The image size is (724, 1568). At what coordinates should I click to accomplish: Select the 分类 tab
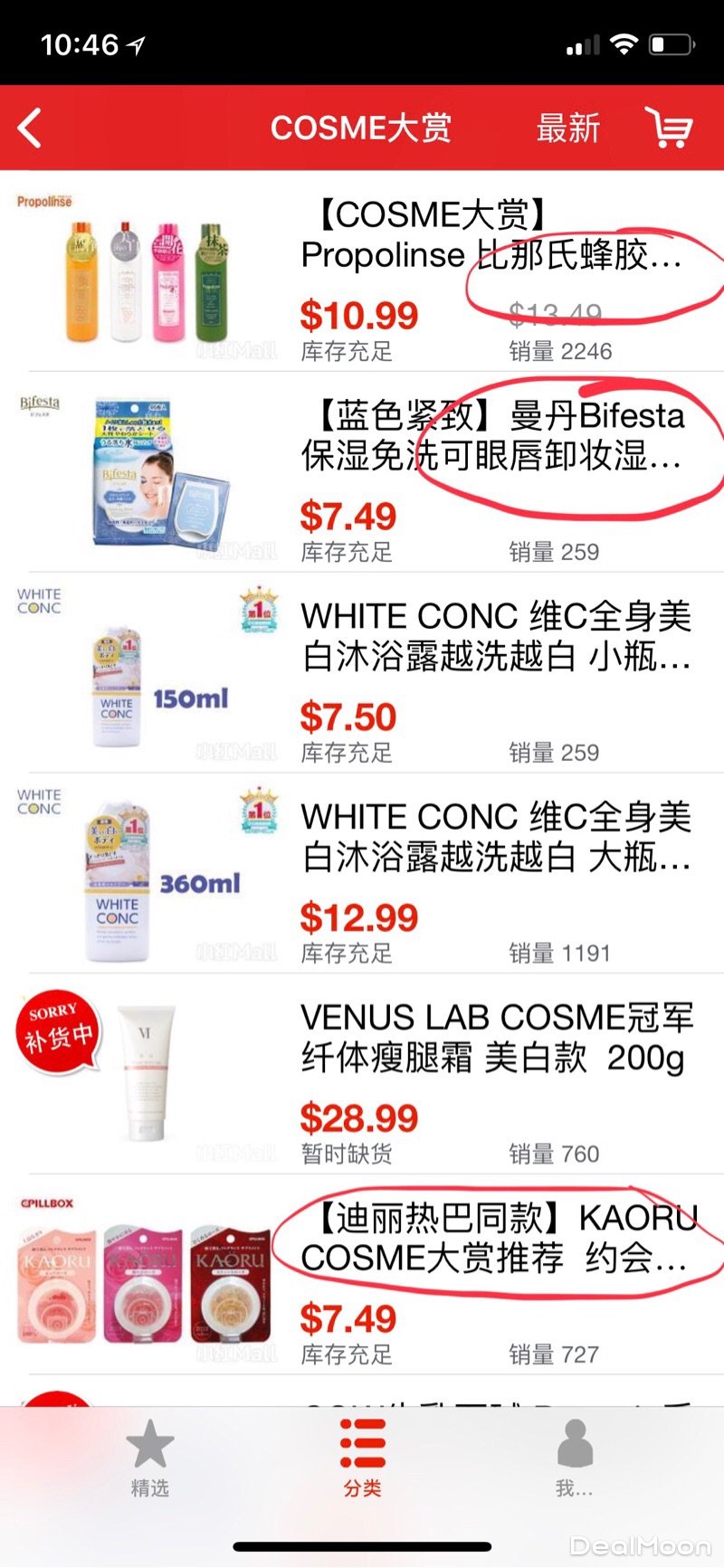point(362,1459)
